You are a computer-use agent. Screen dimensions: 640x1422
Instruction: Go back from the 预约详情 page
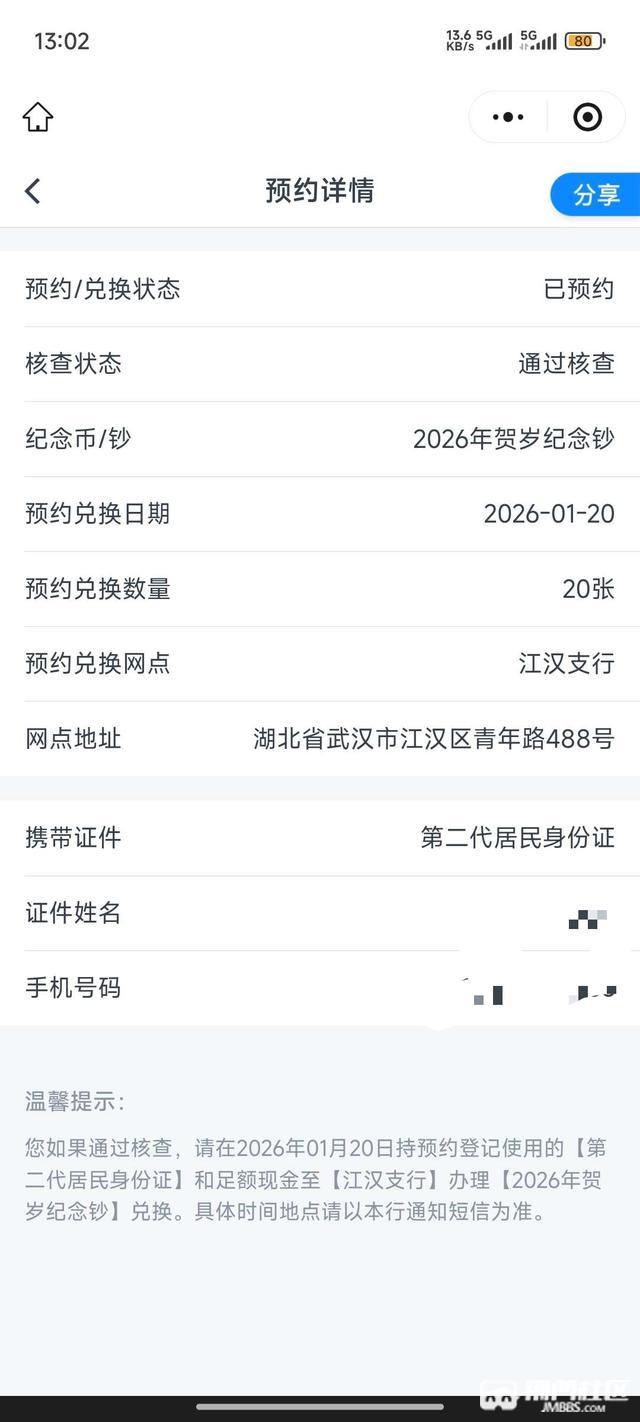click(33, 191)
